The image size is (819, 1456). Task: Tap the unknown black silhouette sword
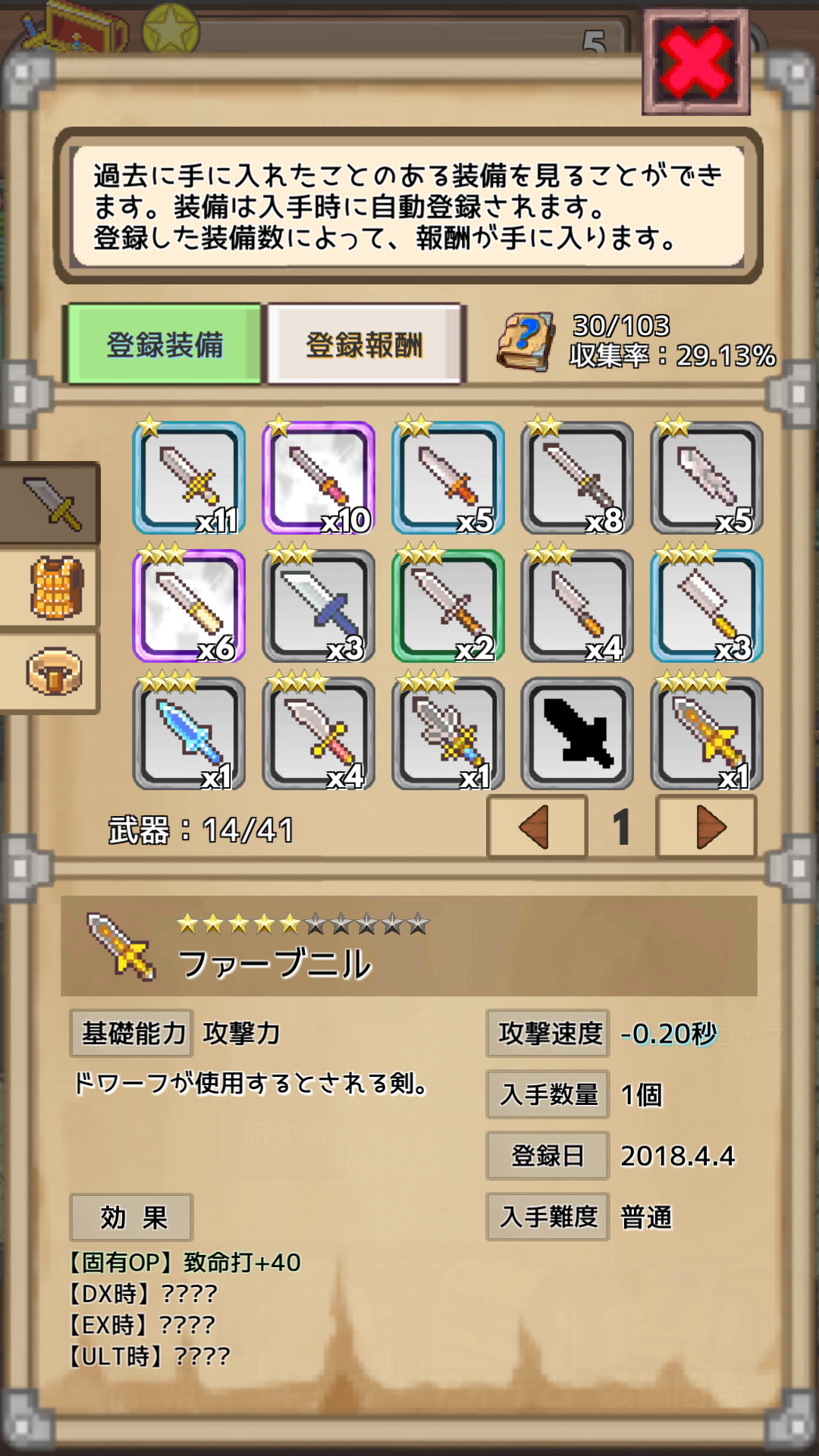(577, 733)
